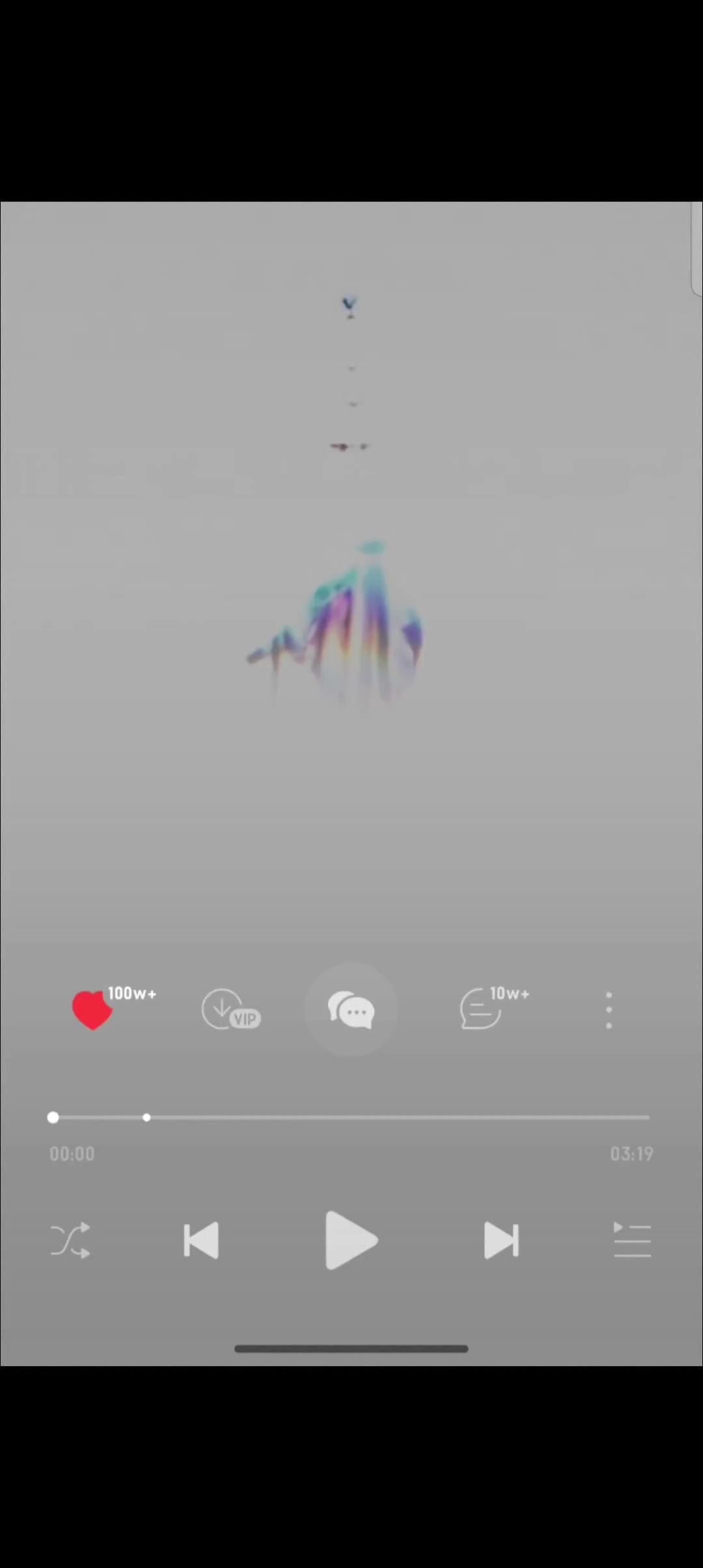Viewport: 703px width, 1568px height.
Task: Download the song via the VIP icon
Action: 229,1009
